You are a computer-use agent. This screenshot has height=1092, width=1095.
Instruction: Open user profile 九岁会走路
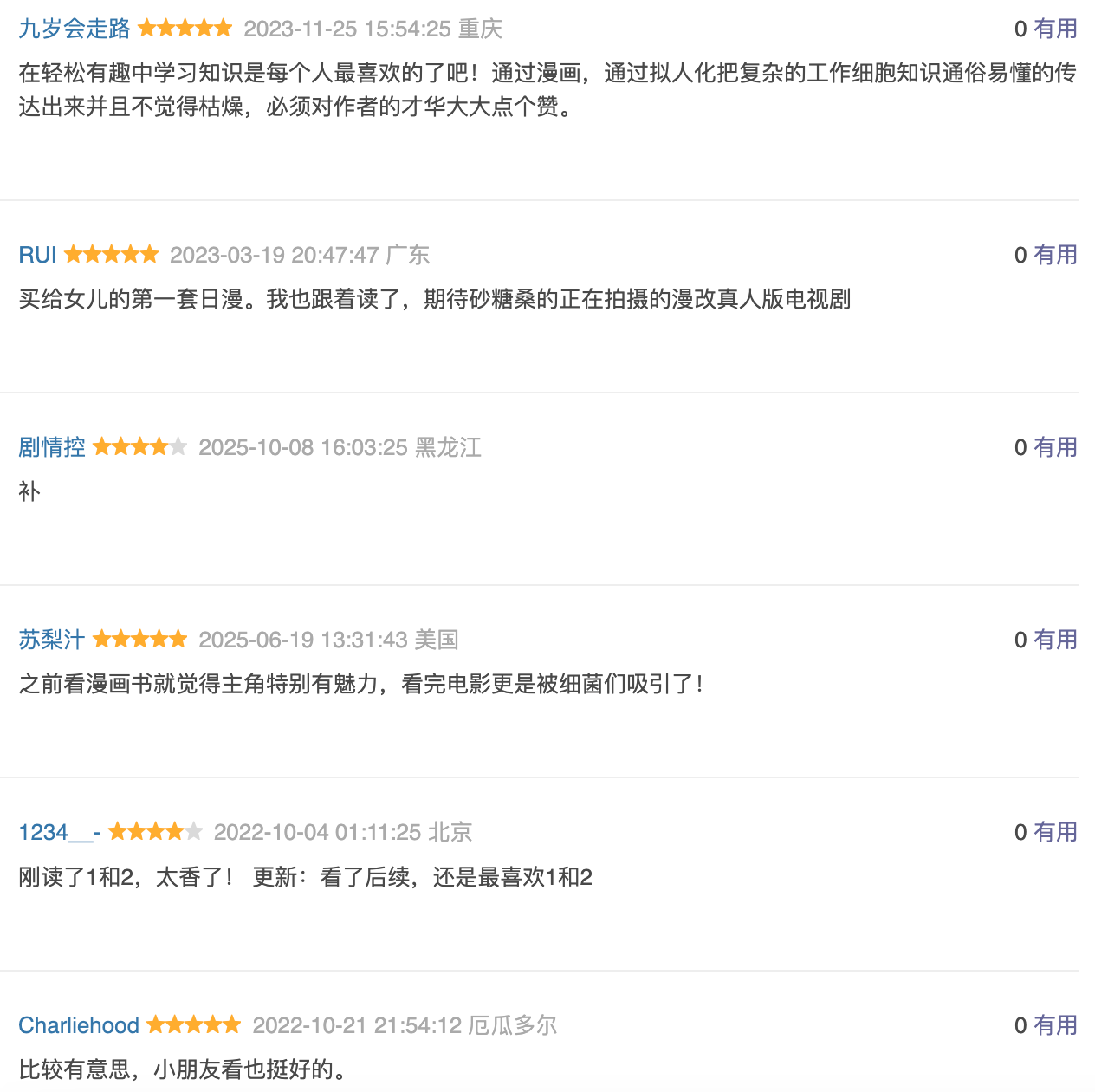75,29
